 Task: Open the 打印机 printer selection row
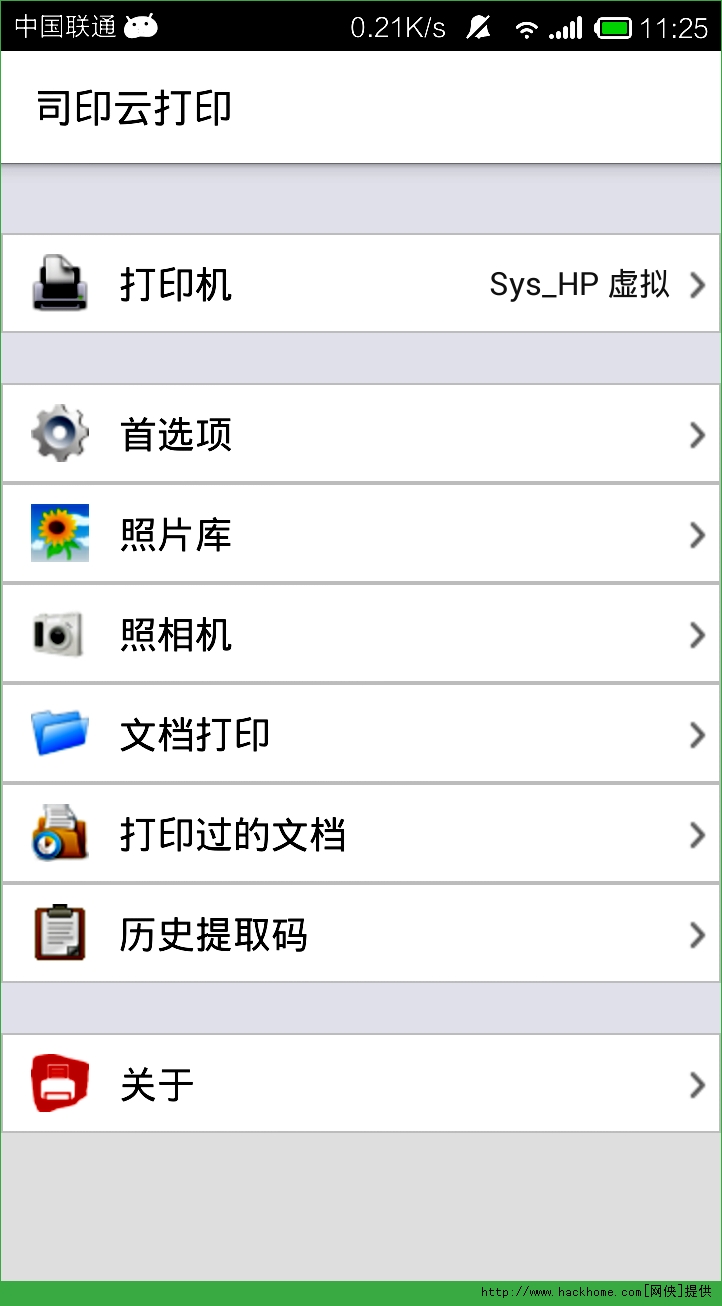(x=360, y=284)
